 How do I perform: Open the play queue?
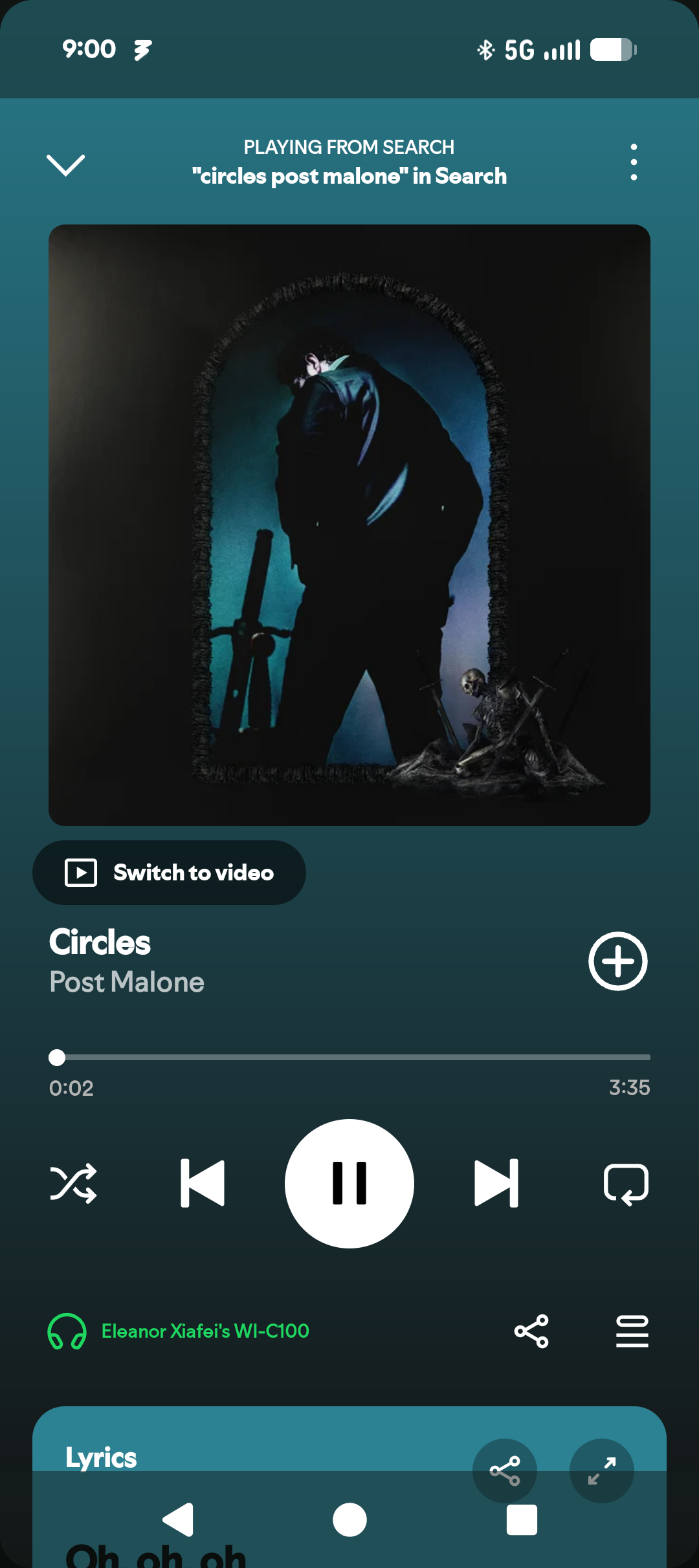click(632, 1331)
